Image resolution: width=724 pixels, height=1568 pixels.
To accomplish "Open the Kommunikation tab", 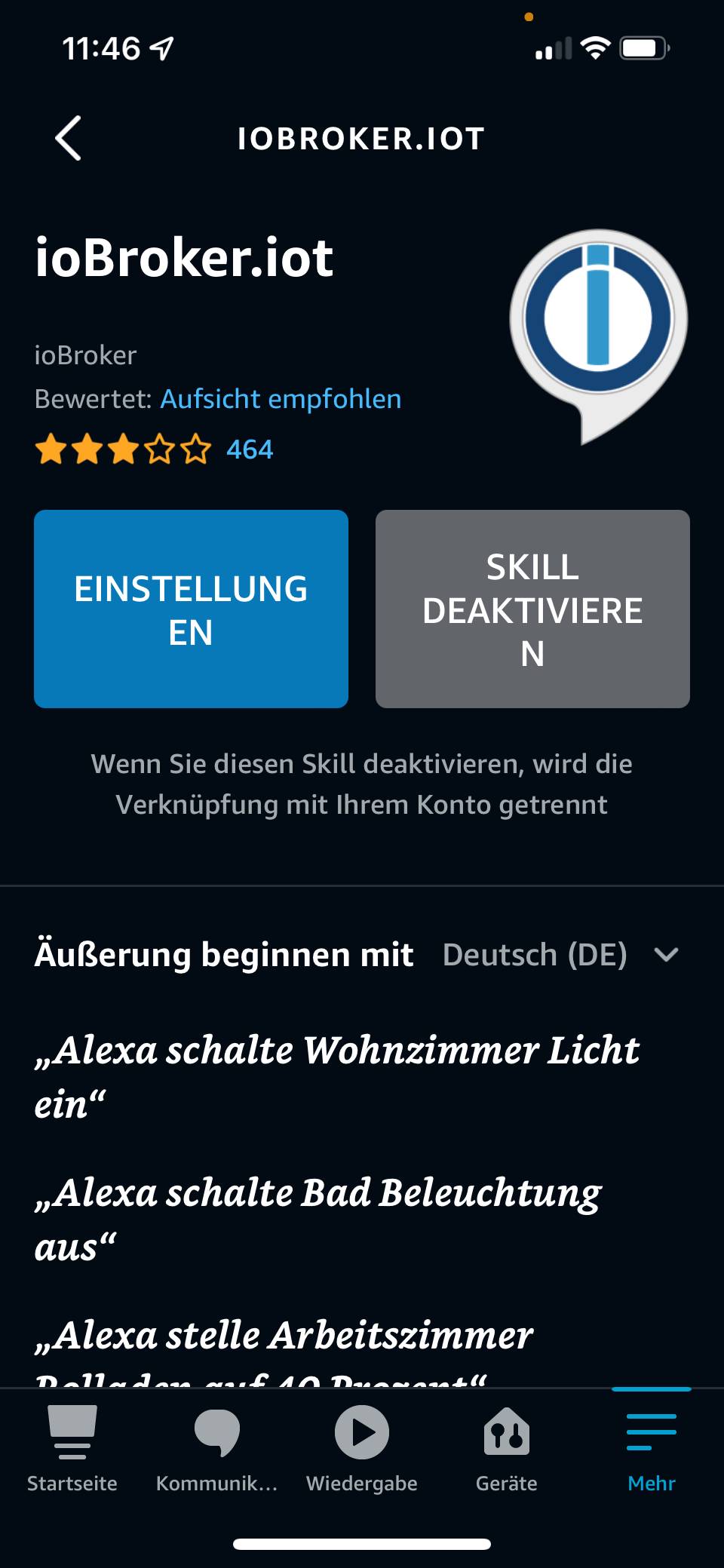I will [x=217, y=1448].
